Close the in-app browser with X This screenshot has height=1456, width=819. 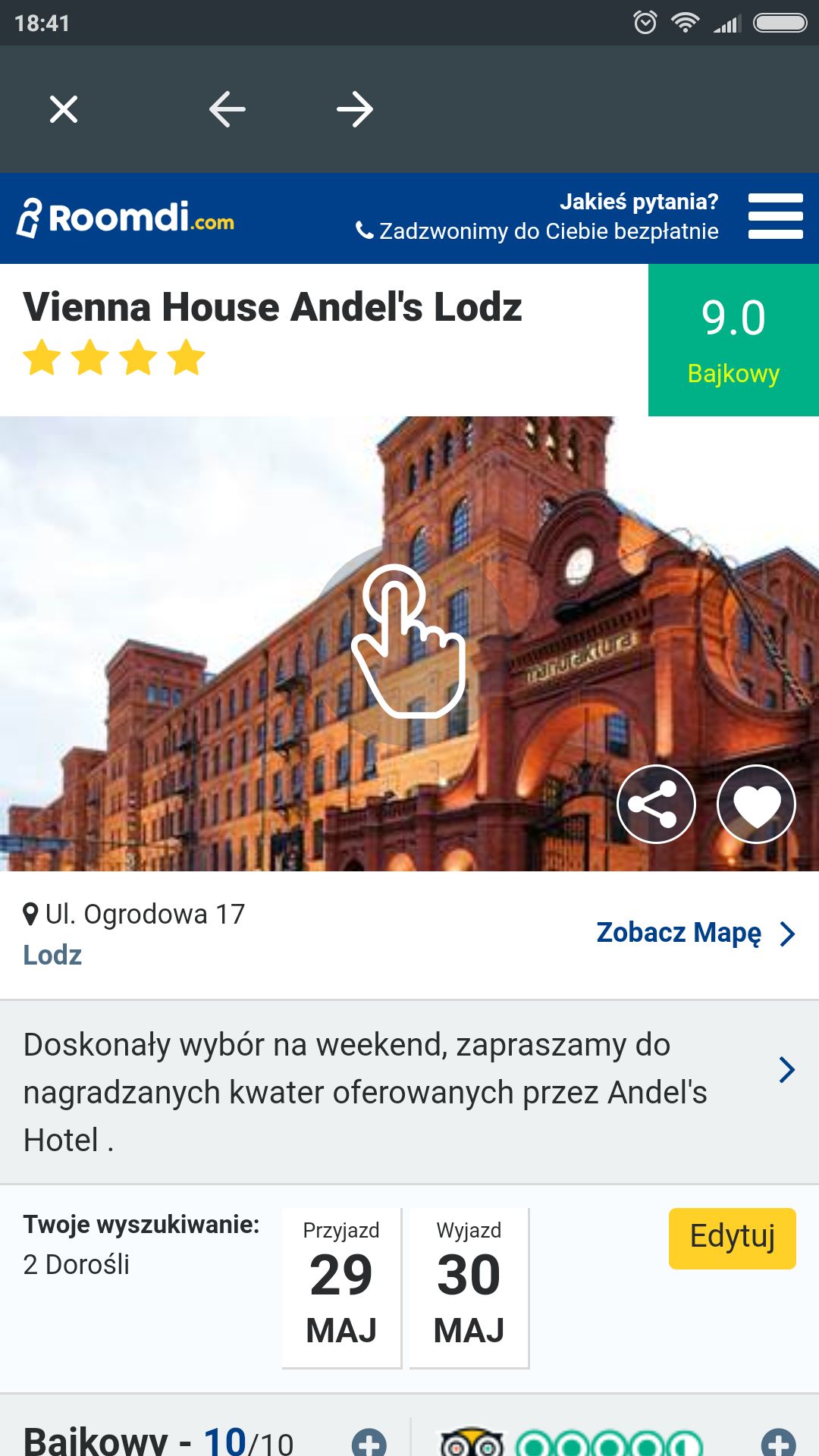tap(64, 109)
